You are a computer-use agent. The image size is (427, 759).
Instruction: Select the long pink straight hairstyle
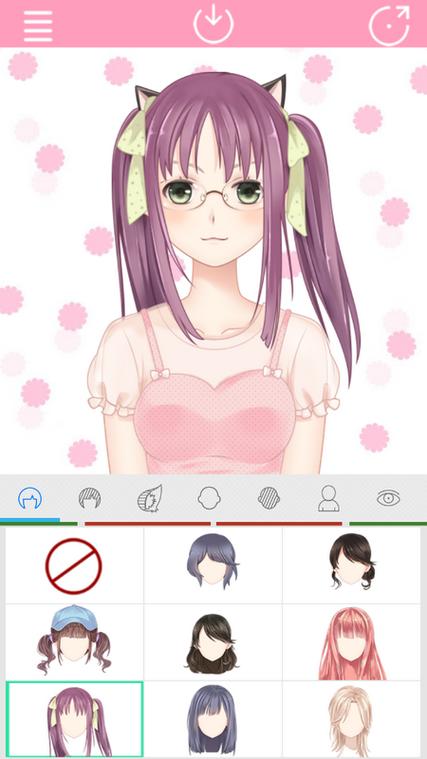pos(352,642)
